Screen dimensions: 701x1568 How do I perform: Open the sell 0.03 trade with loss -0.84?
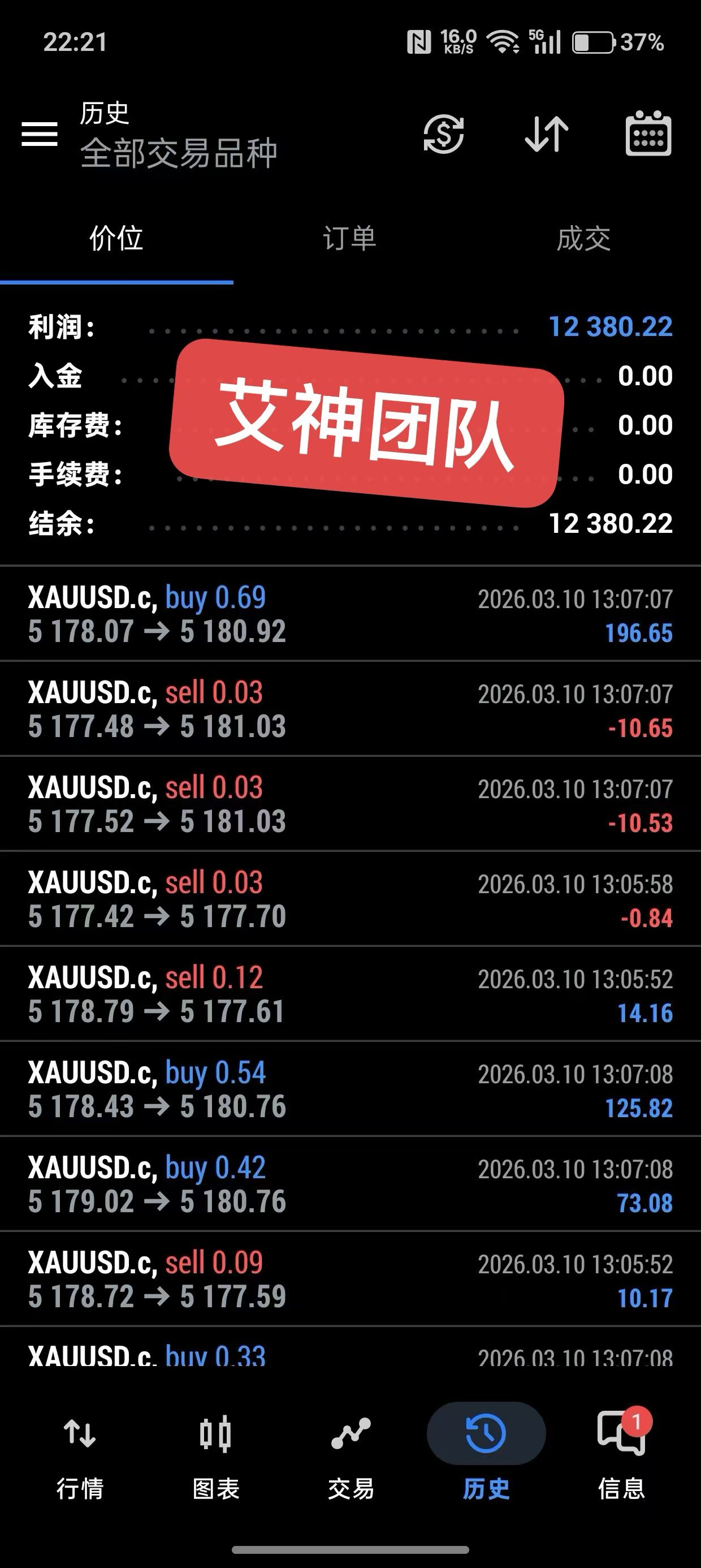[x=350, y=899]
